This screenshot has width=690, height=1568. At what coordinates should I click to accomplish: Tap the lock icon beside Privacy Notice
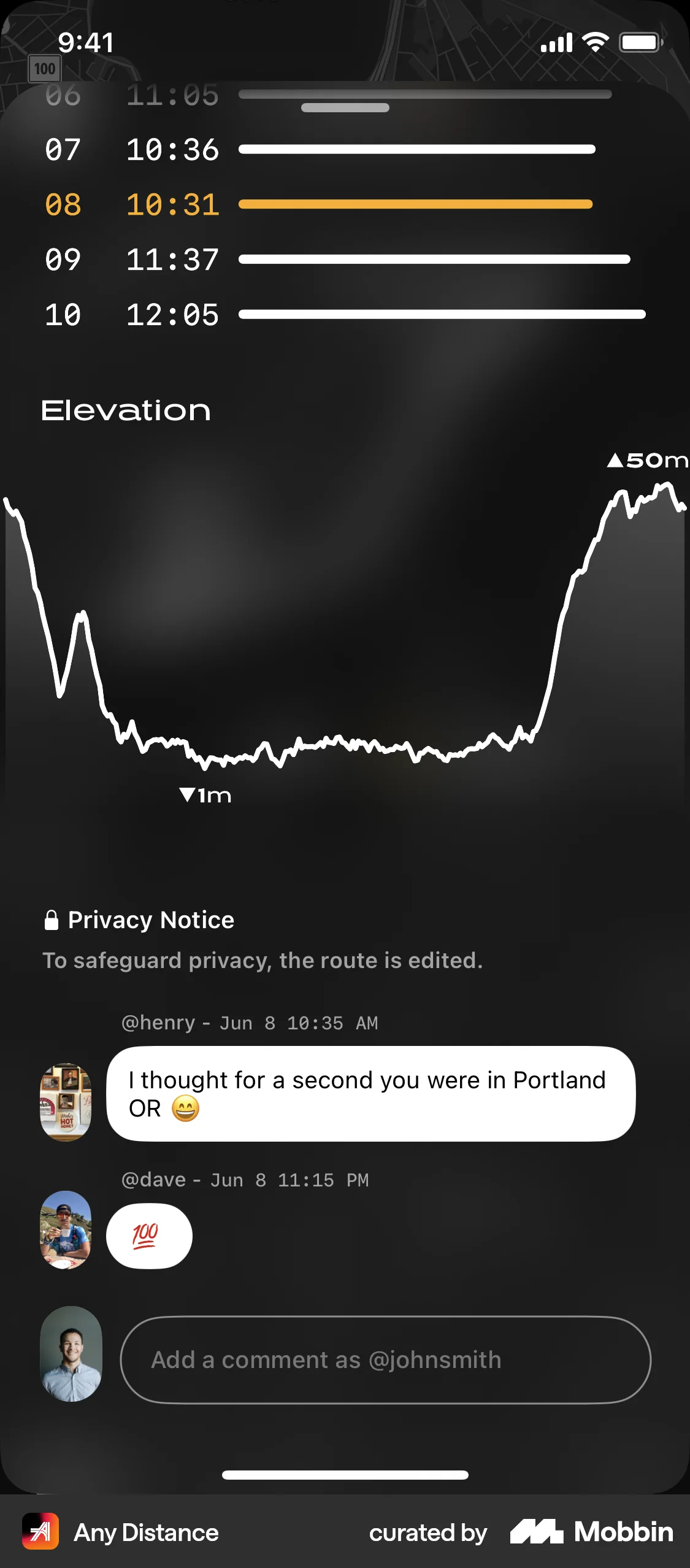[51, 920]
